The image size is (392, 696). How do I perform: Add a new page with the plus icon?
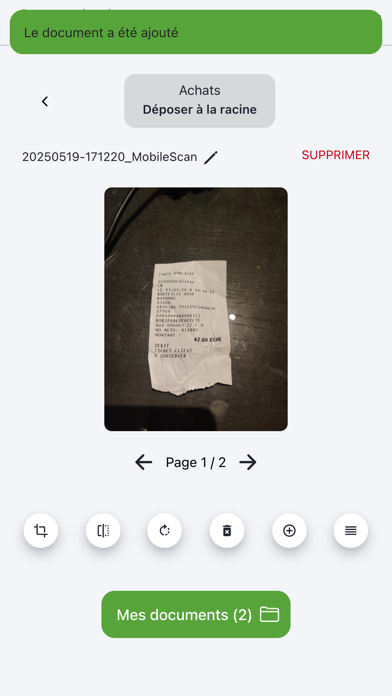point(289,530)
